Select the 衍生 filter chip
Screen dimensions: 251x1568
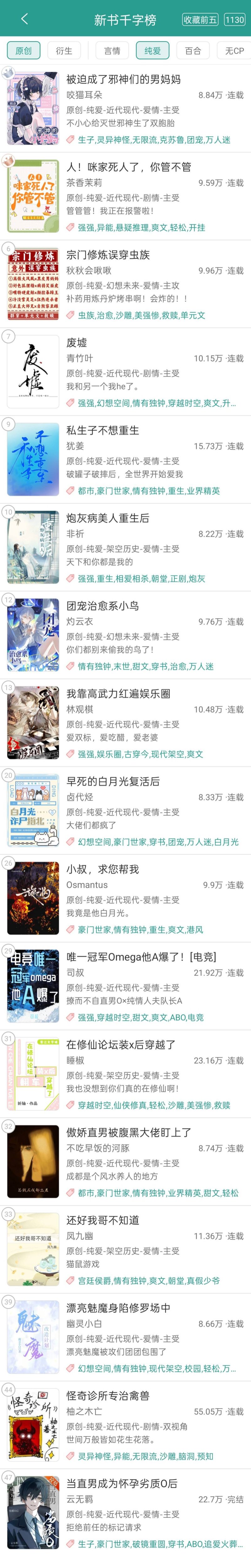[x=64, y=51]
